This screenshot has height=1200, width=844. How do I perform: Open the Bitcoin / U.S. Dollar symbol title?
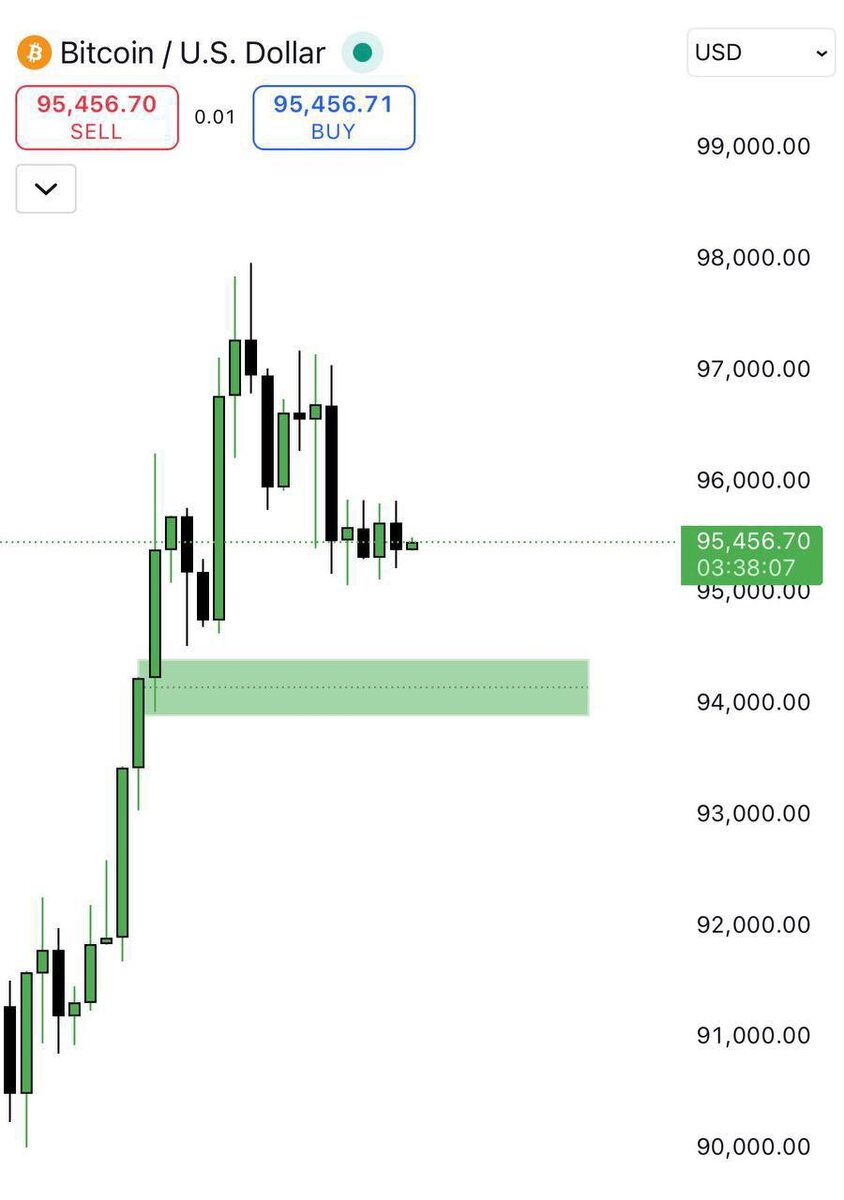tap(192, 53)
